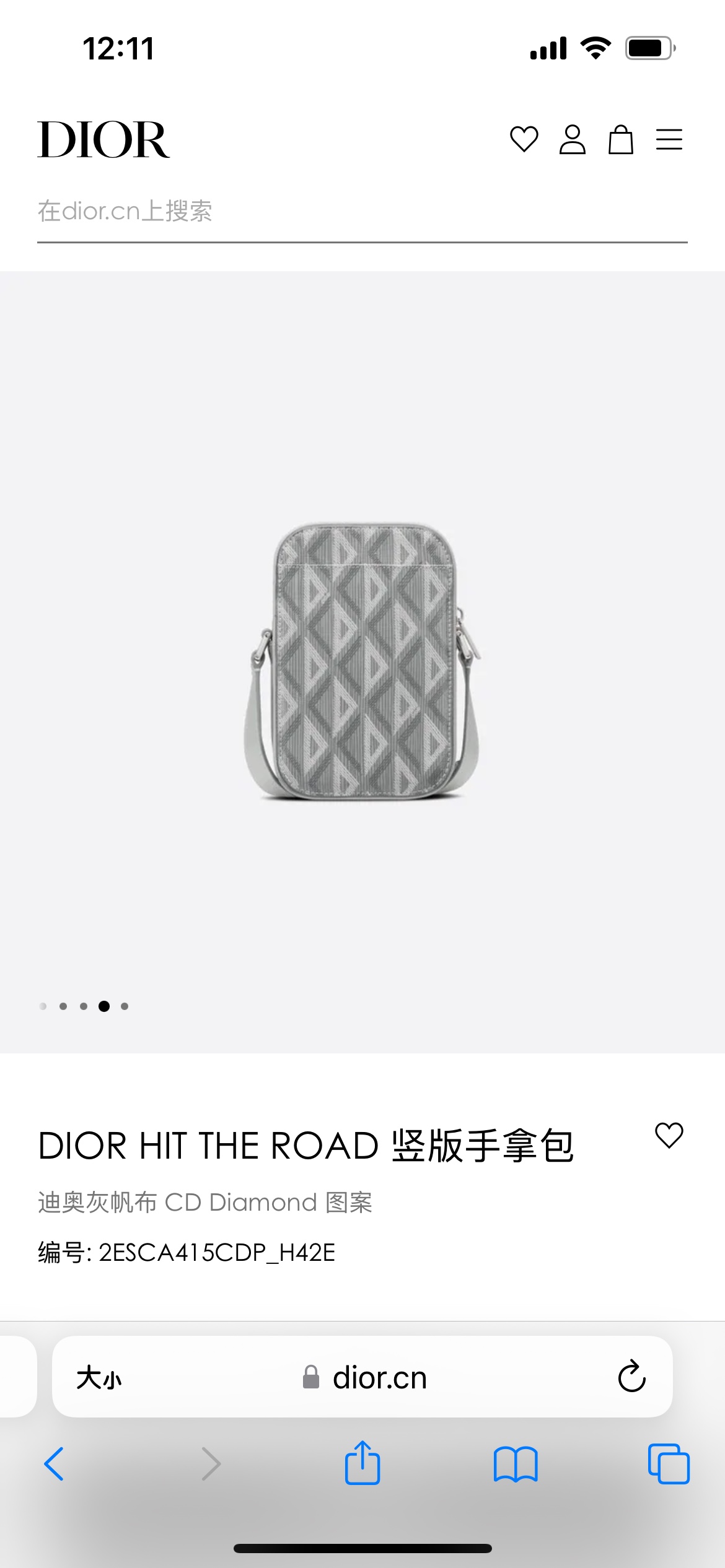The image size is (725, 1568).
Task: Open Safari's 大小 page settings
Action: click(99, 1378)
